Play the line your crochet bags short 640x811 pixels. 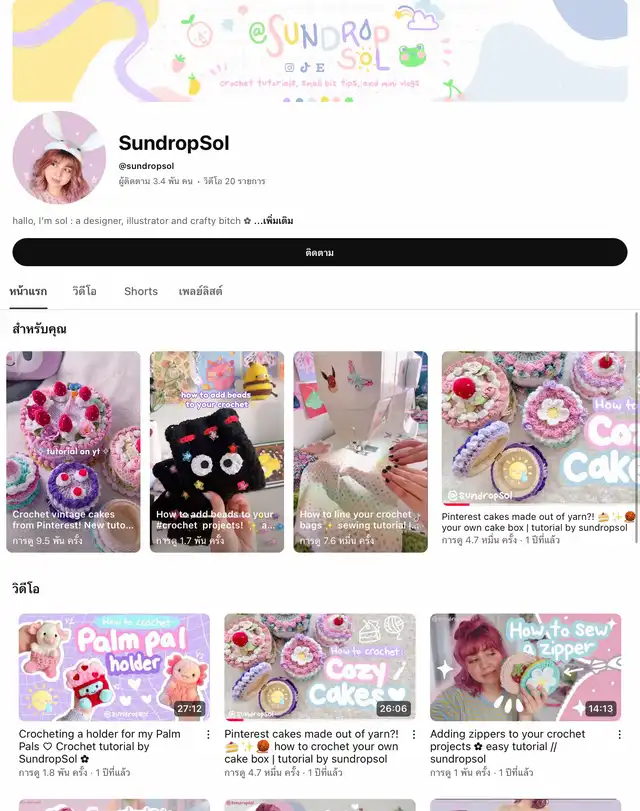pos(361,452)
